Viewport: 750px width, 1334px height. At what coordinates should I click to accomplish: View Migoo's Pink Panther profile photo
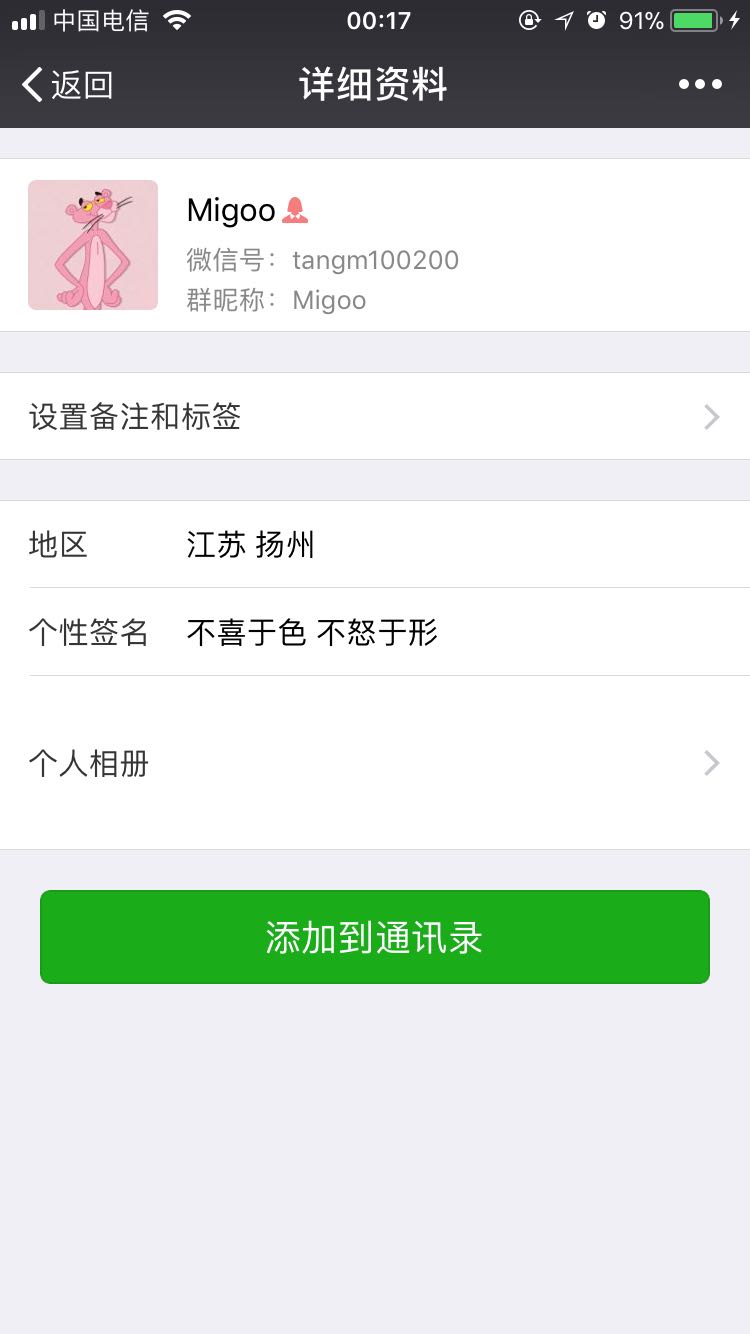[93, 245]
